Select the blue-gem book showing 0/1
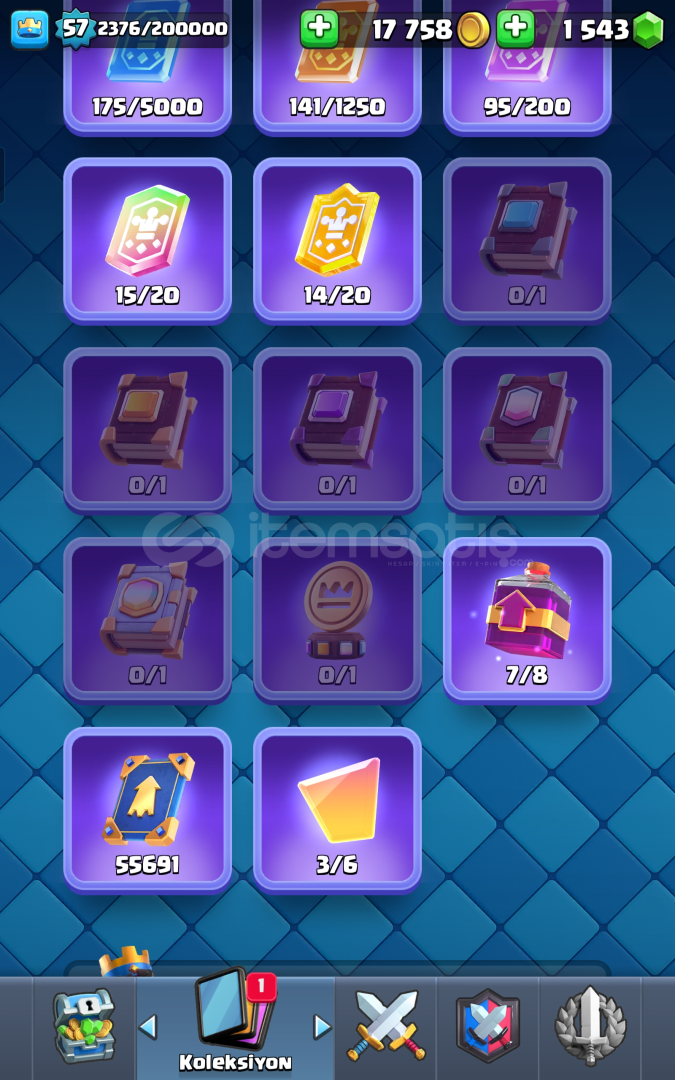 click(x=527, y=238)
